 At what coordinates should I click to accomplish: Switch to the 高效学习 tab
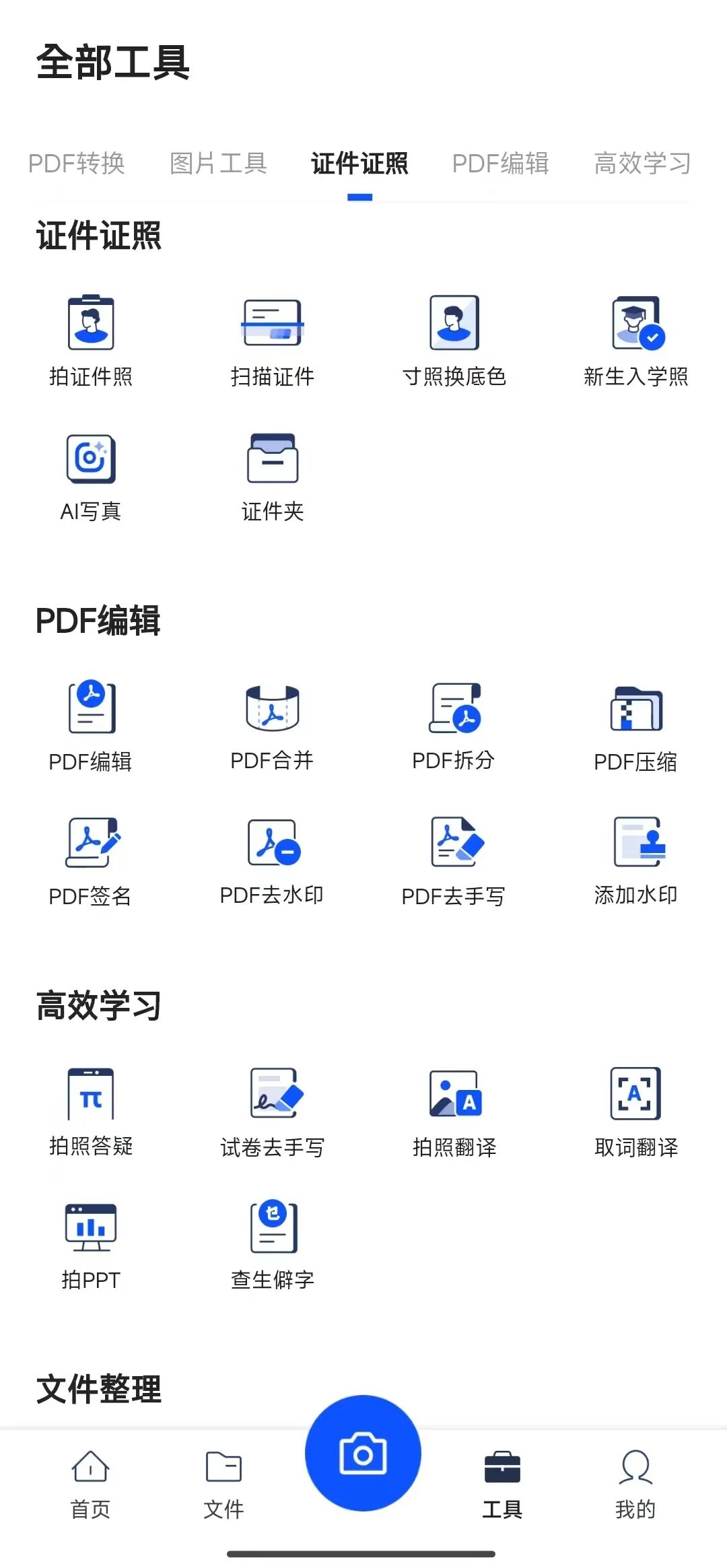(642, 164)
